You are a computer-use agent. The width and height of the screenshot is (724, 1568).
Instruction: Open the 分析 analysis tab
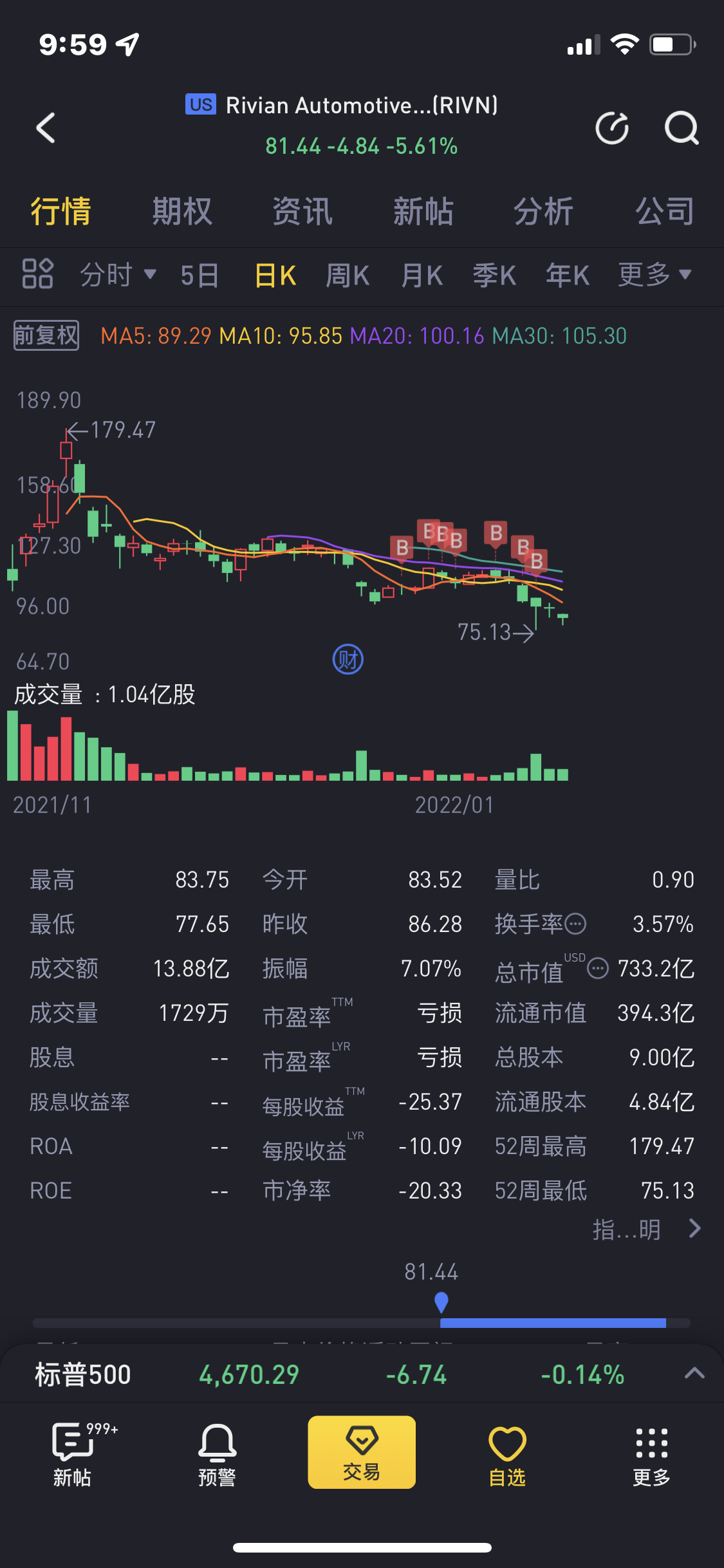tap(543, 211)
